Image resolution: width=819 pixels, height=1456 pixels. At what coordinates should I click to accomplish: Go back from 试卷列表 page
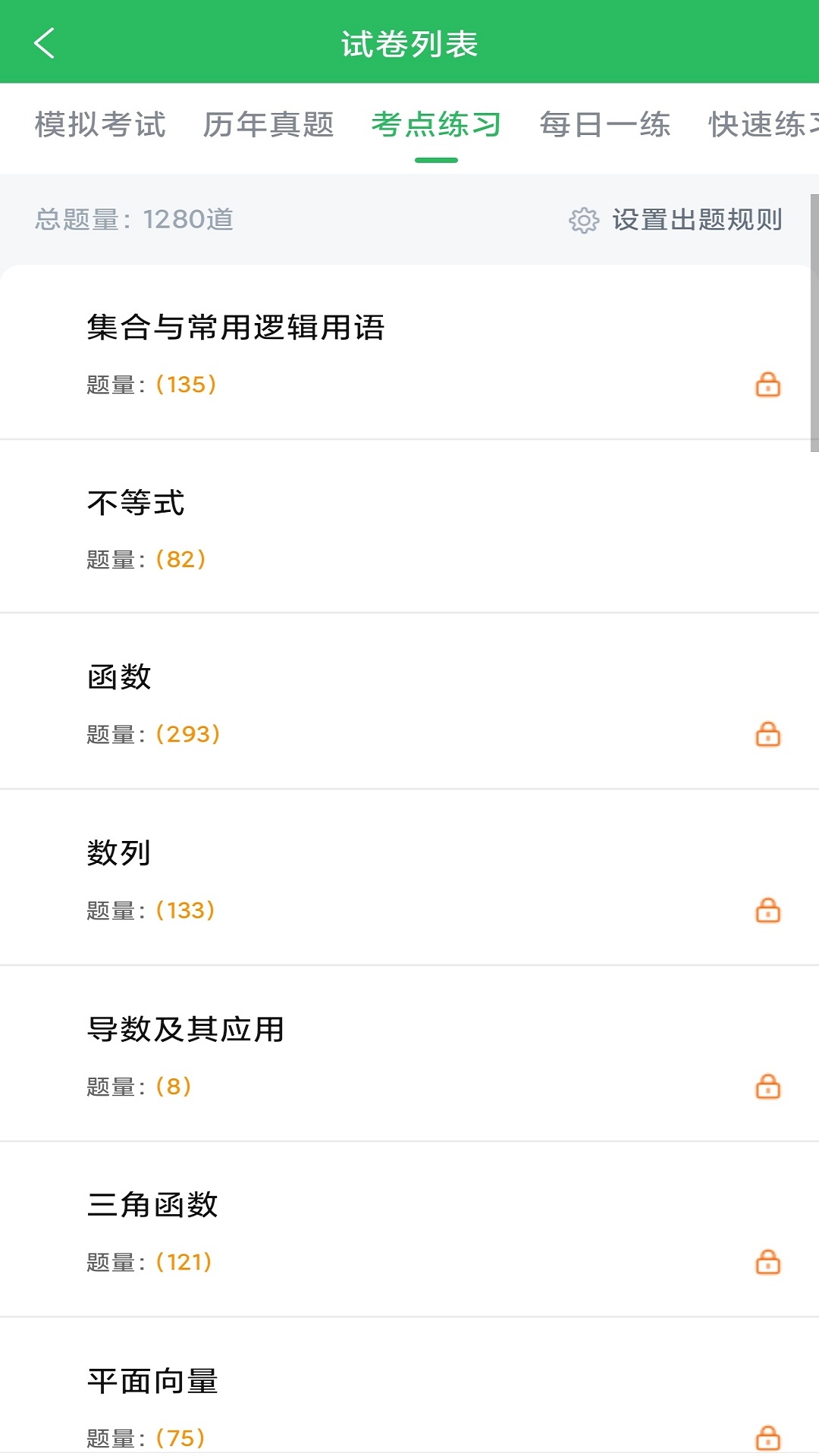44,43
